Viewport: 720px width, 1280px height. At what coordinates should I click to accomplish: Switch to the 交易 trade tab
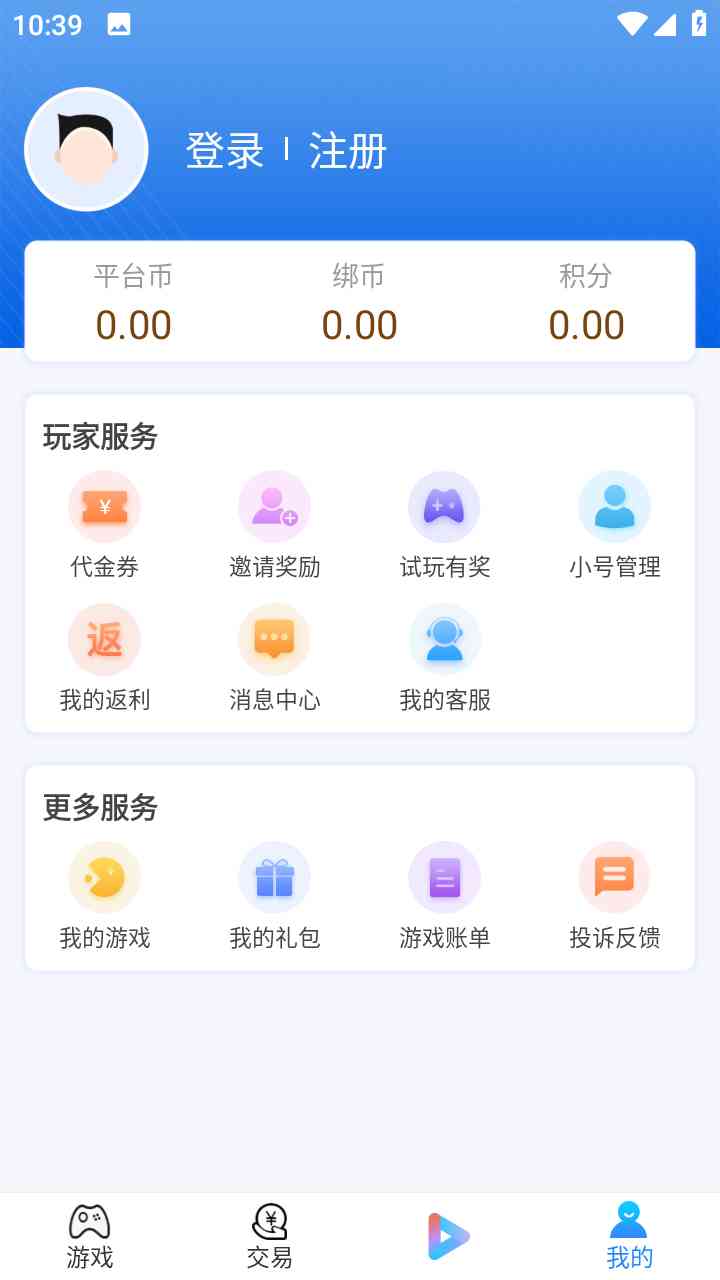point(270,1236)
